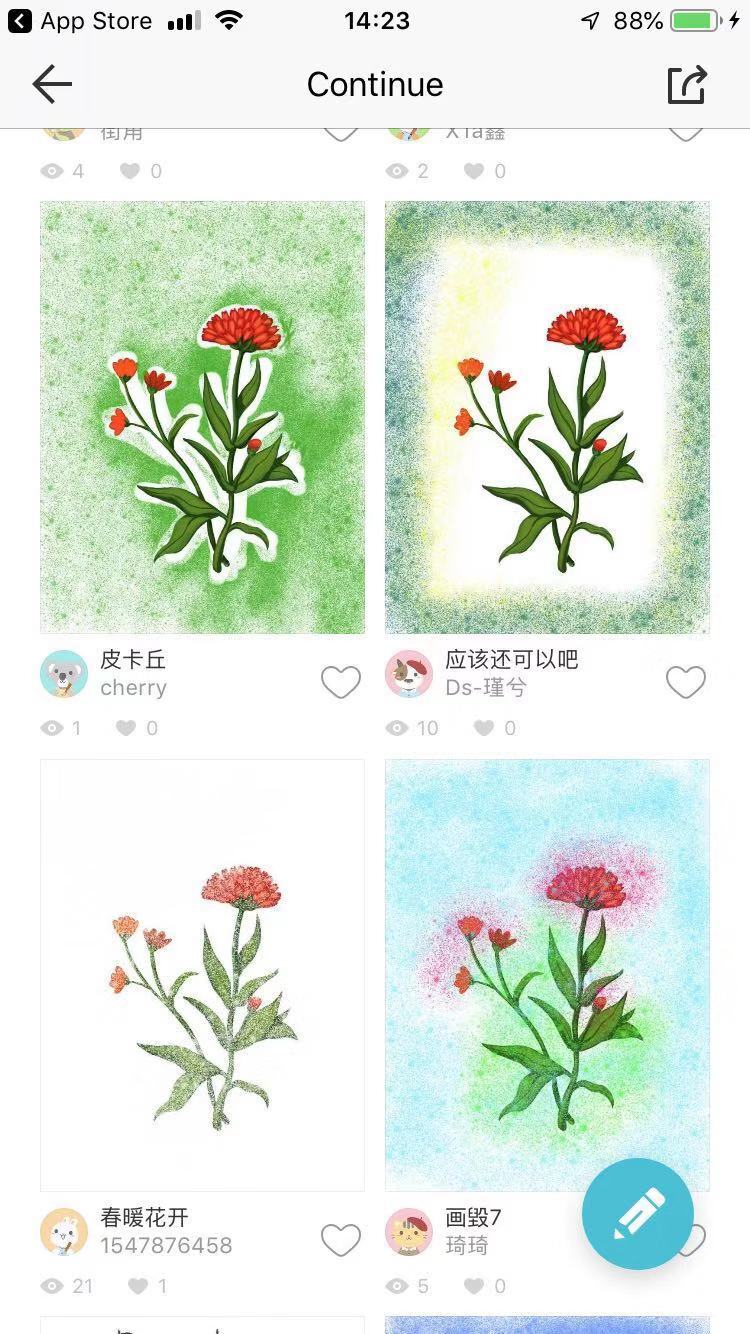The image size is (750, 1334).
Task: Like the 皮卡丘 artwork by cherry
Action: (340, 682)
